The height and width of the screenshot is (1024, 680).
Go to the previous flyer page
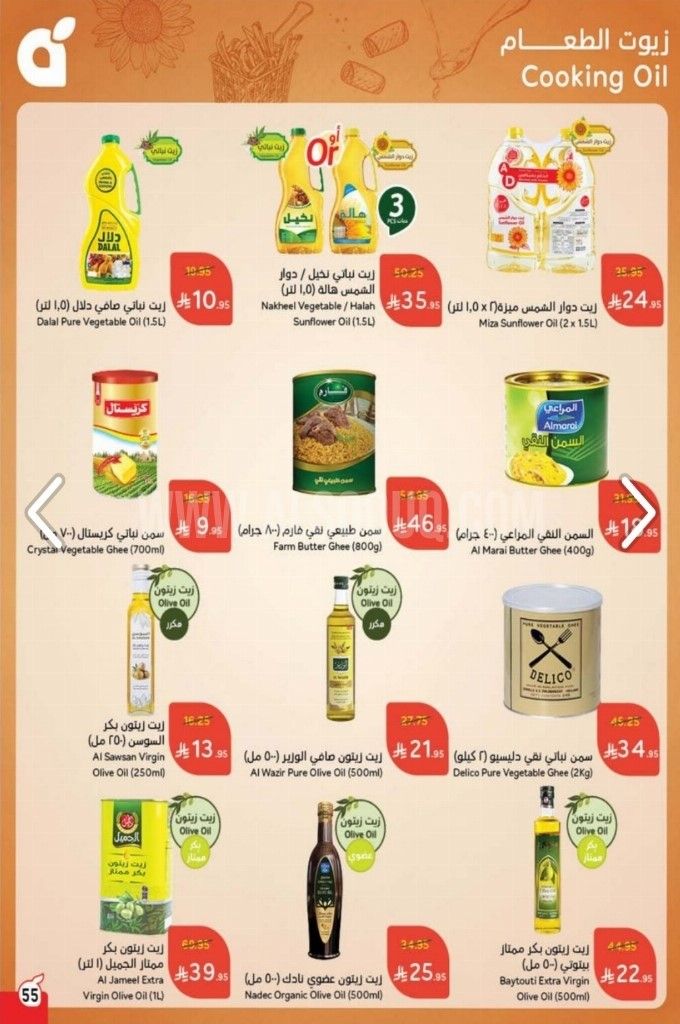pyautogui.click(x=44, y=511)
